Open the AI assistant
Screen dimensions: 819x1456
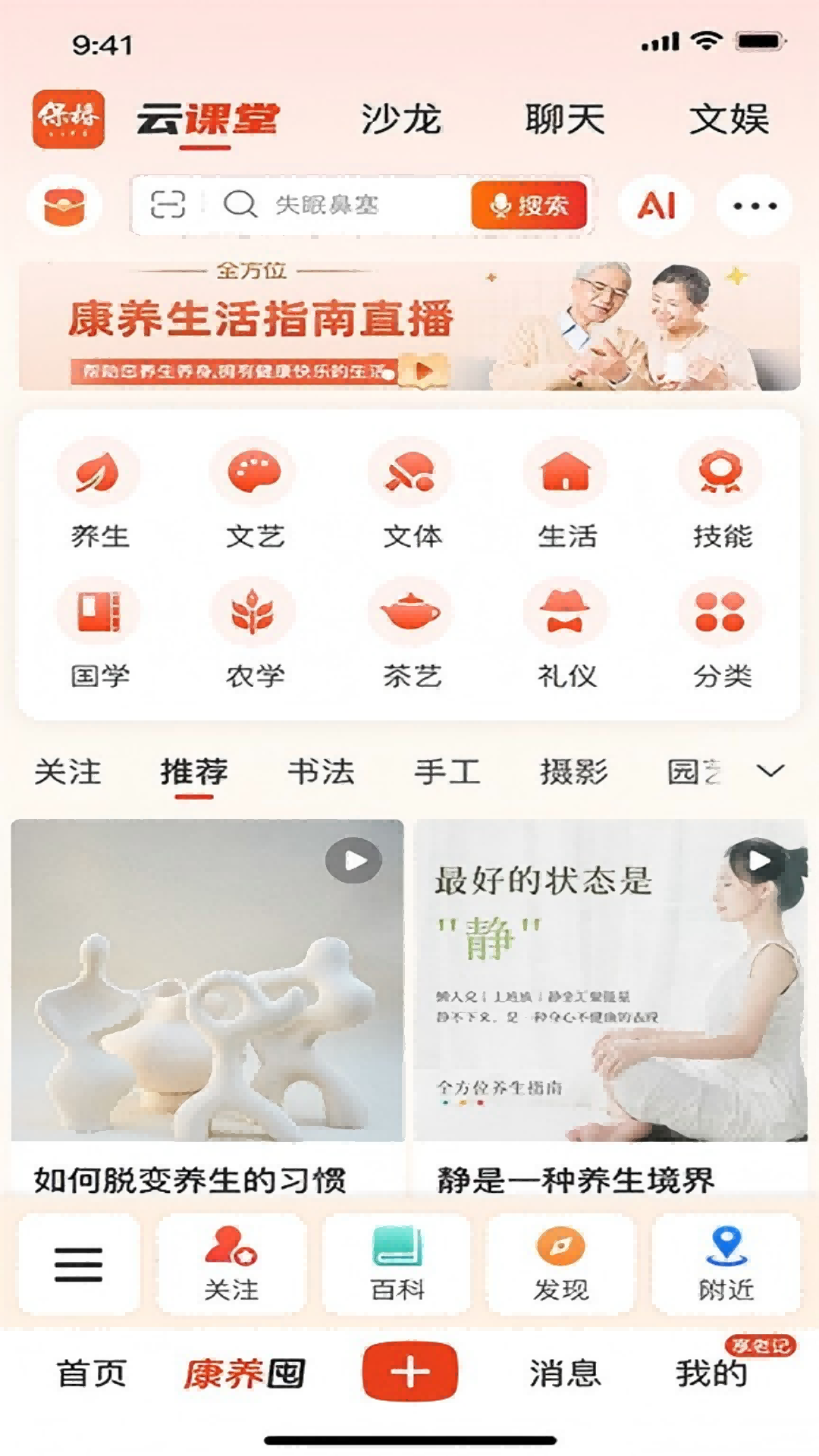tap(656, 206)
